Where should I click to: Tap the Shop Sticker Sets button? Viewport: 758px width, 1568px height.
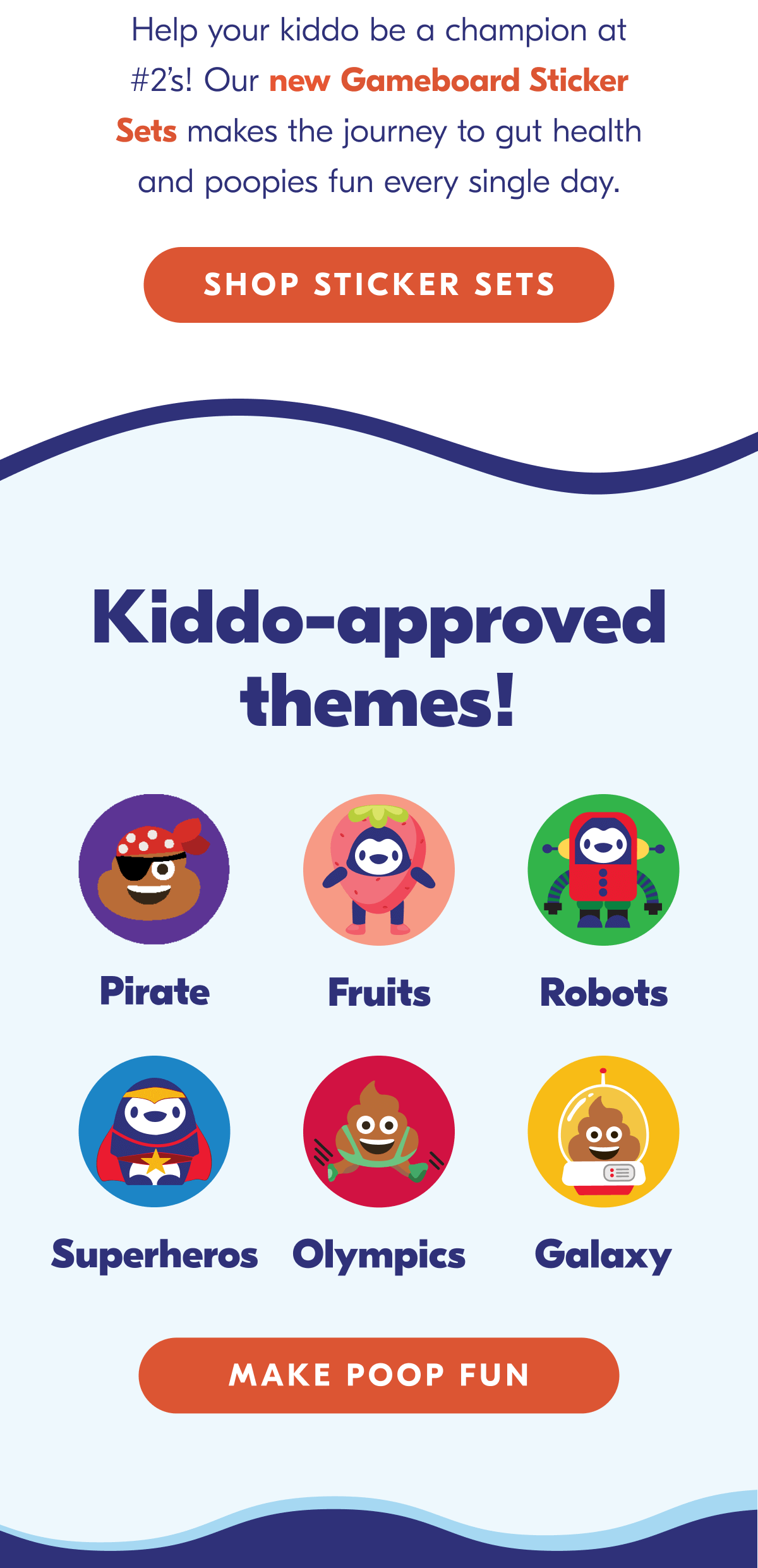pos(379,284)
